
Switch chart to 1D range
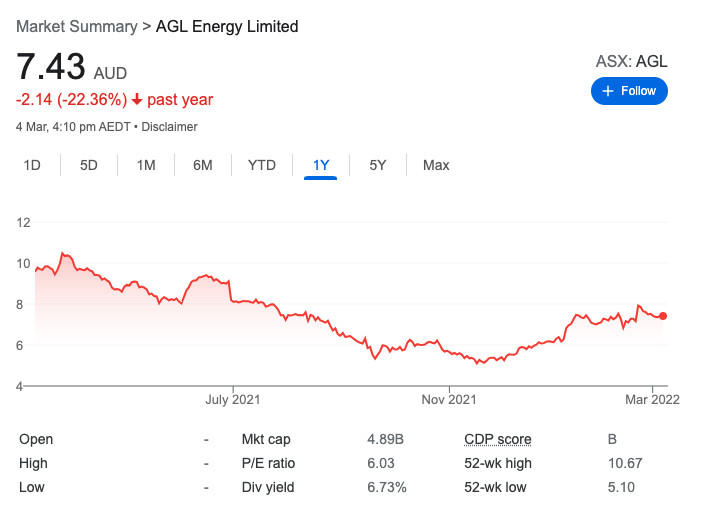(x=32, y=165)
